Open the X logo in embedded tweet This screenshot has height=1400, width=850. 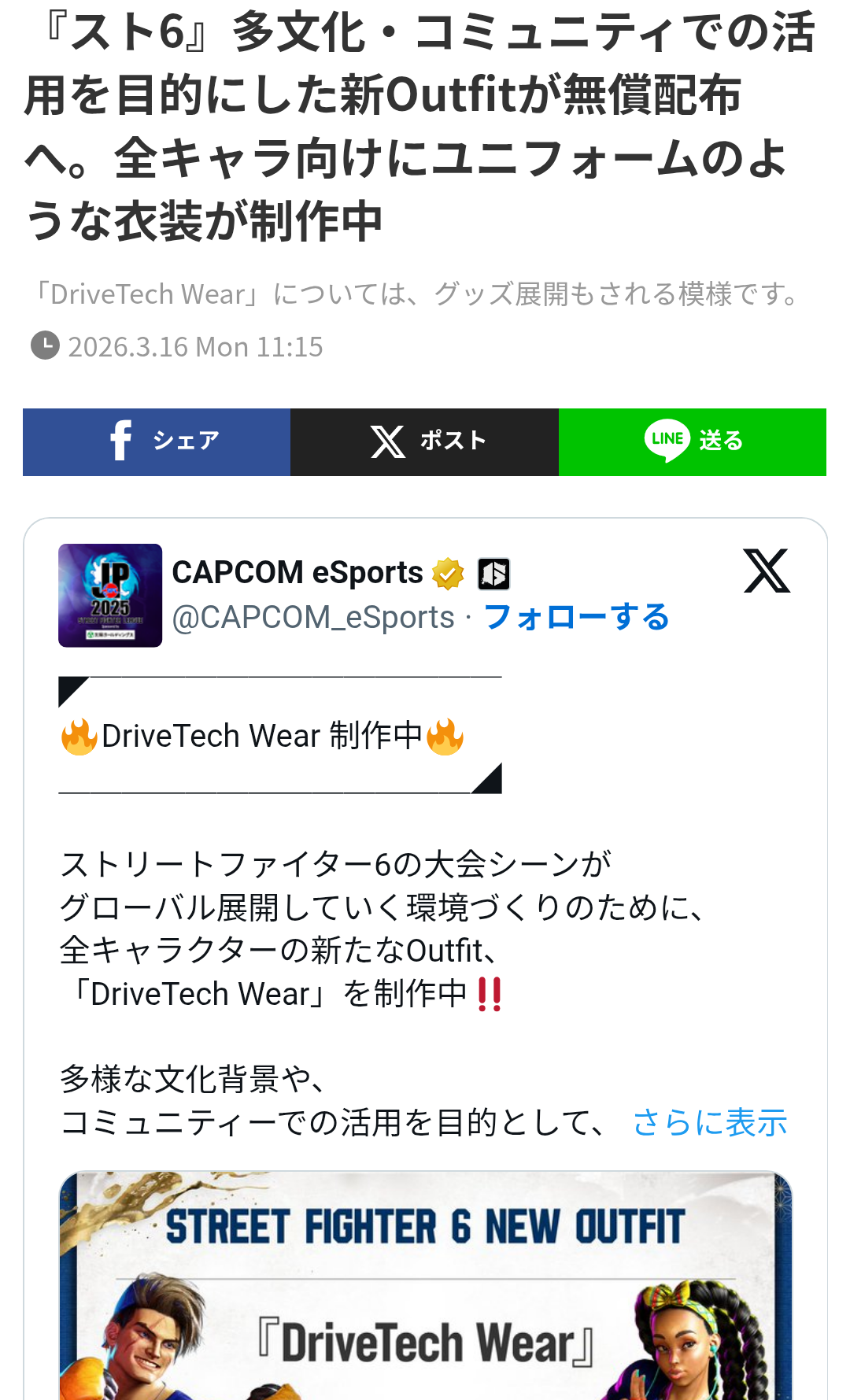pos(767,571)
